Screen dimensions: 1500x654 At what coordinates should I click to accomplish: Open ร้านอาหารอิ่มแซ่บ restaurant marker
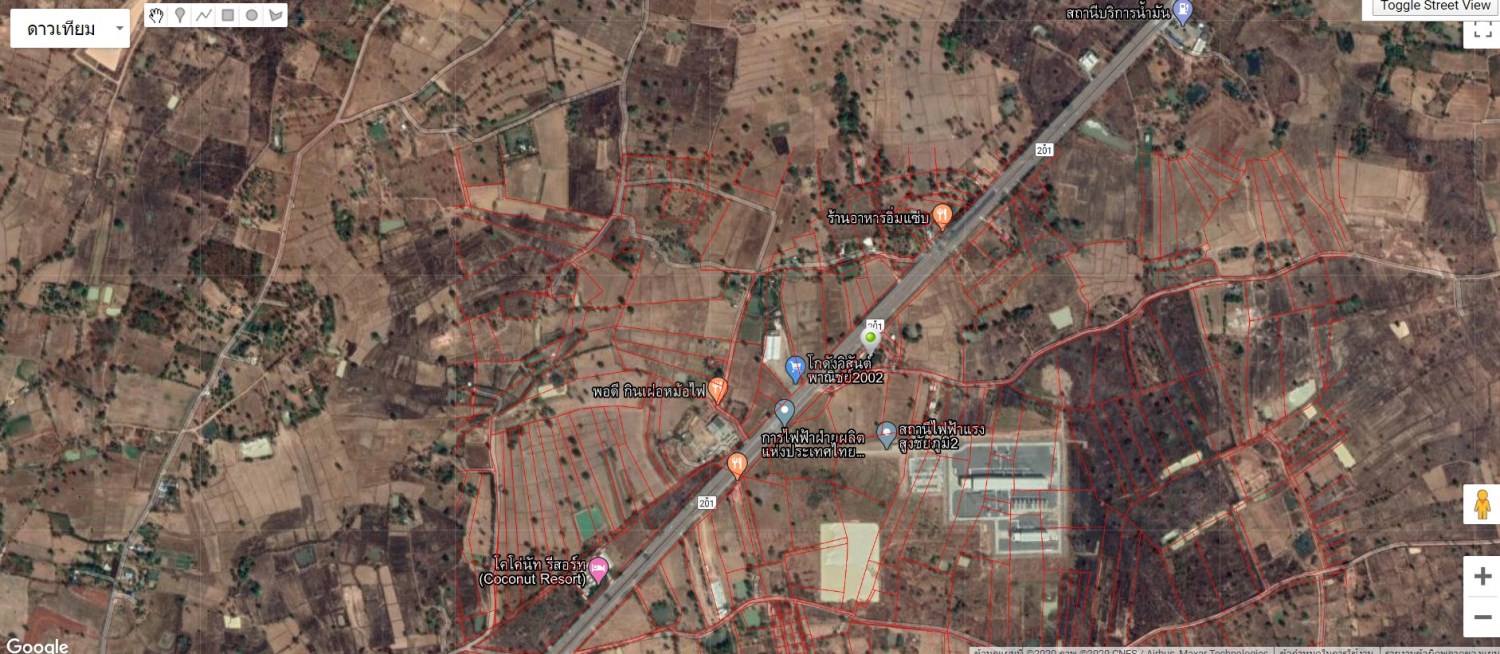click(941, 215)
